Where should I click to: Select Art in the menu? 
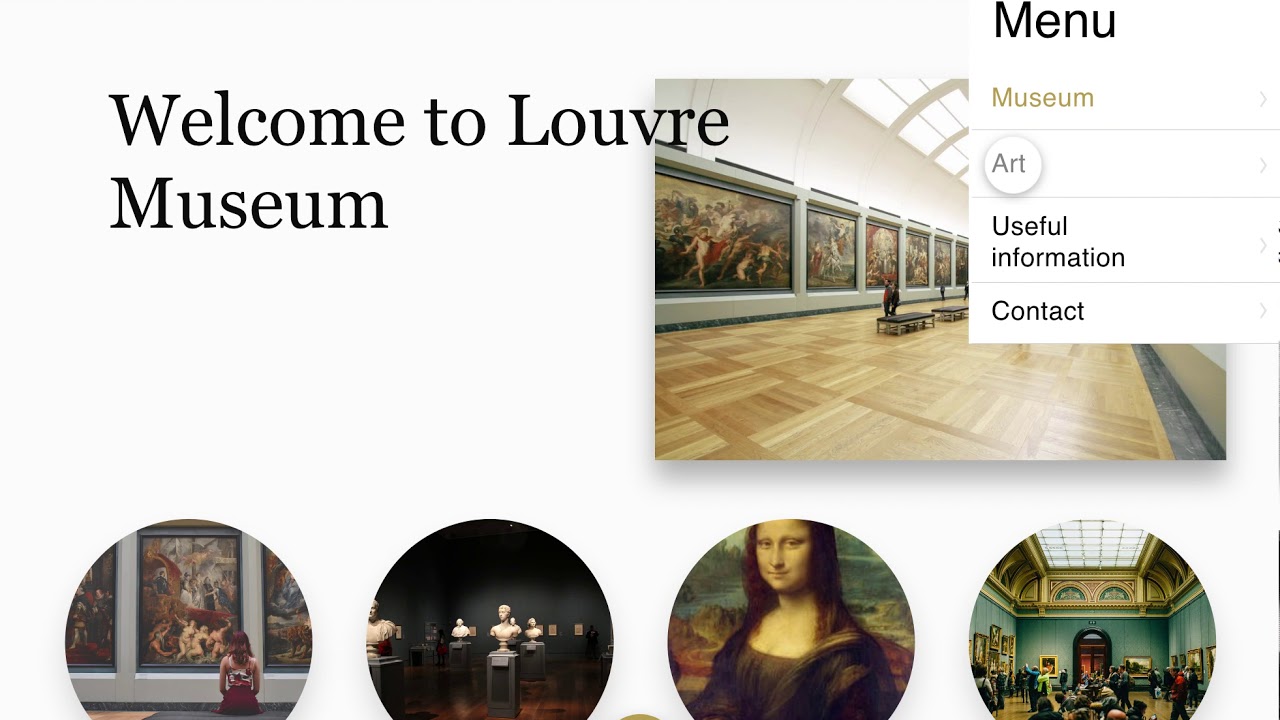click(1124, 164)
